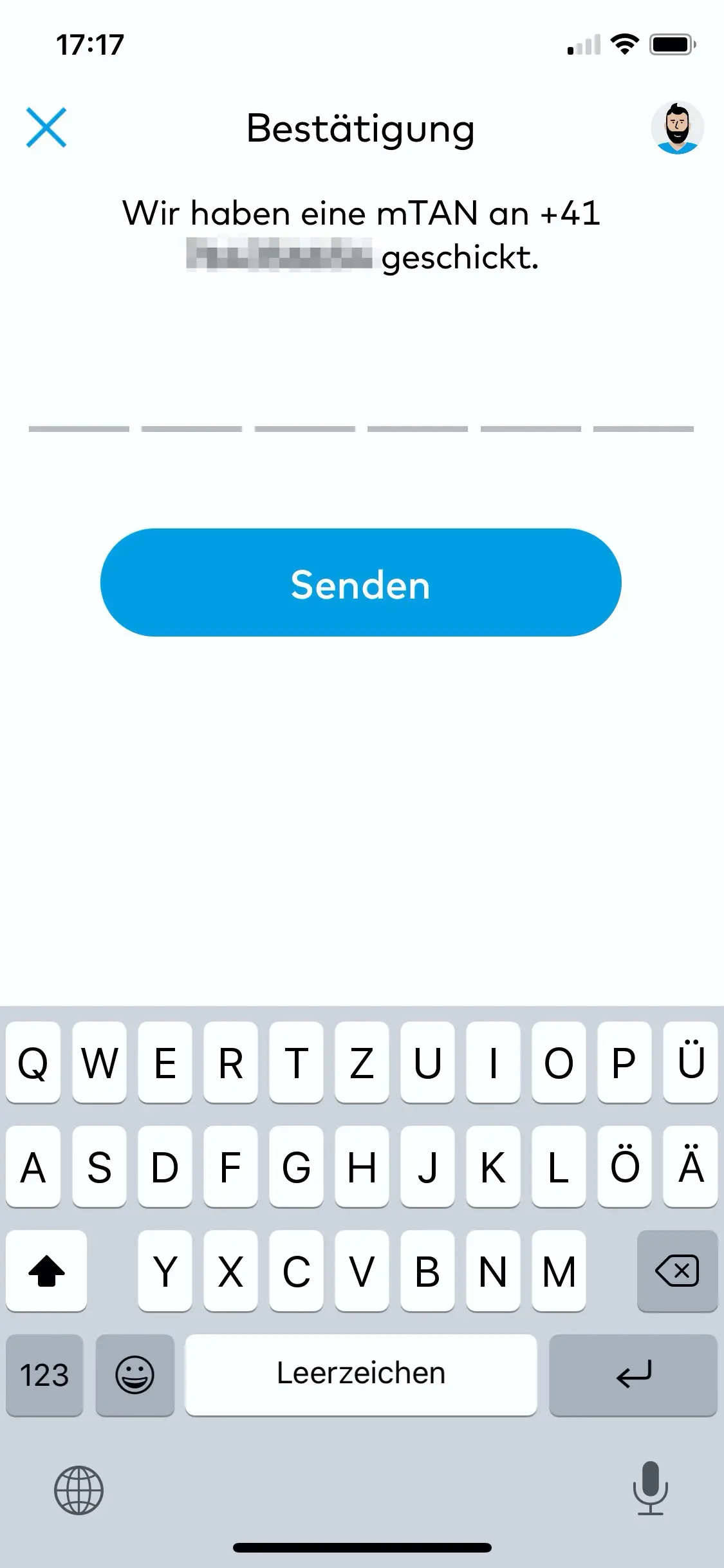724x1568 pixels.
Task: Open the emoji picker on the keyboard
Action: tap(135, 1377)
